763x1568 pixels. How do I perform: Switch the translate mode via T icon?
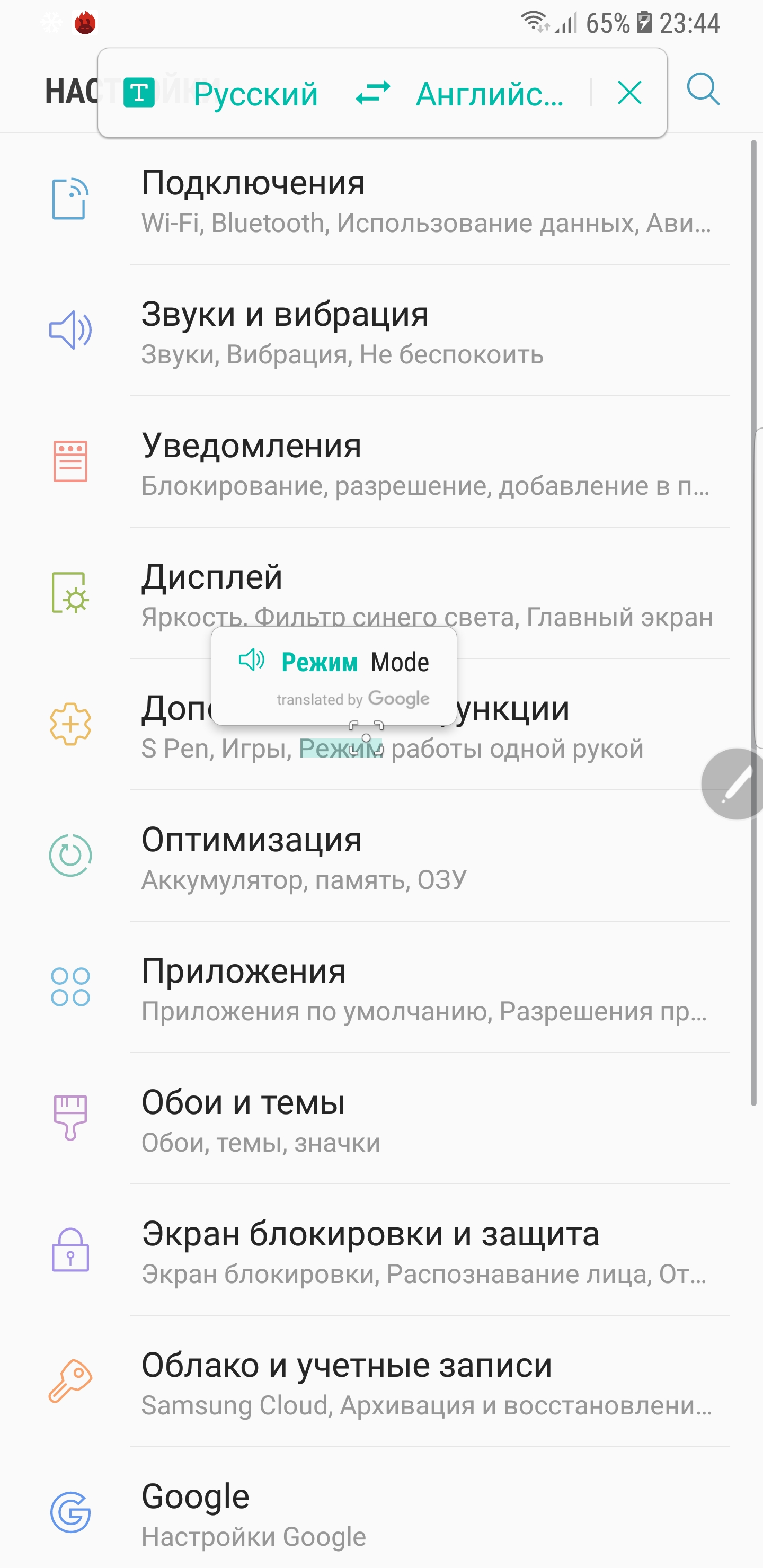[x=139, y=93]
